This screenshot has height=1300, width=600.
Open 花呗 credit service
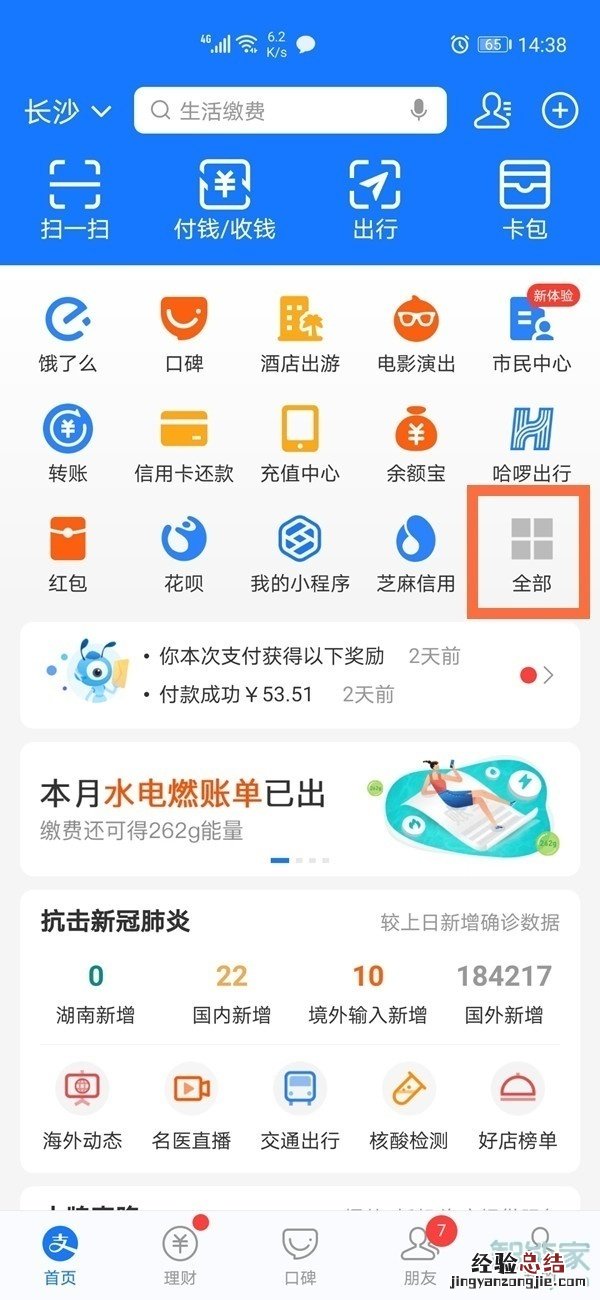[184, 554]
